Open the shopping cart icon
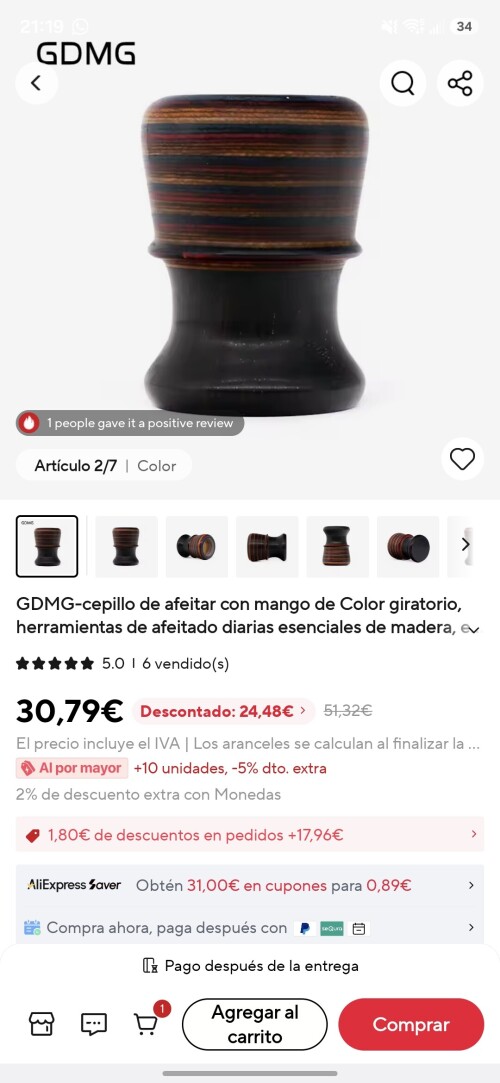Viewport: 500px width, 1083px height. tap(147, 1022)
